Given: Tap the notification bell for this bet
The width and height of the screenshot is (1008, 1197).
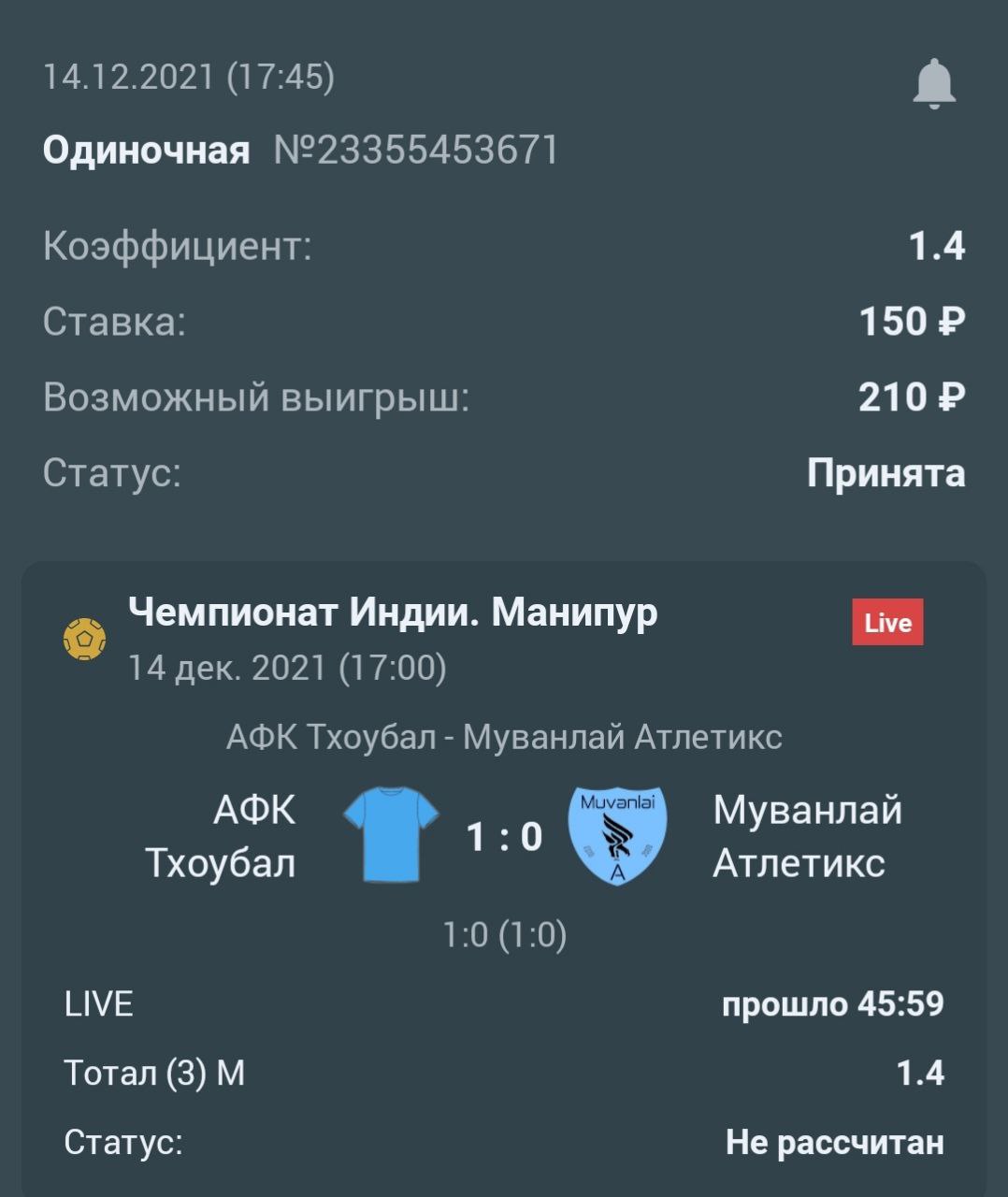Looking at the screenshot, I should click(x=933, y=84).
